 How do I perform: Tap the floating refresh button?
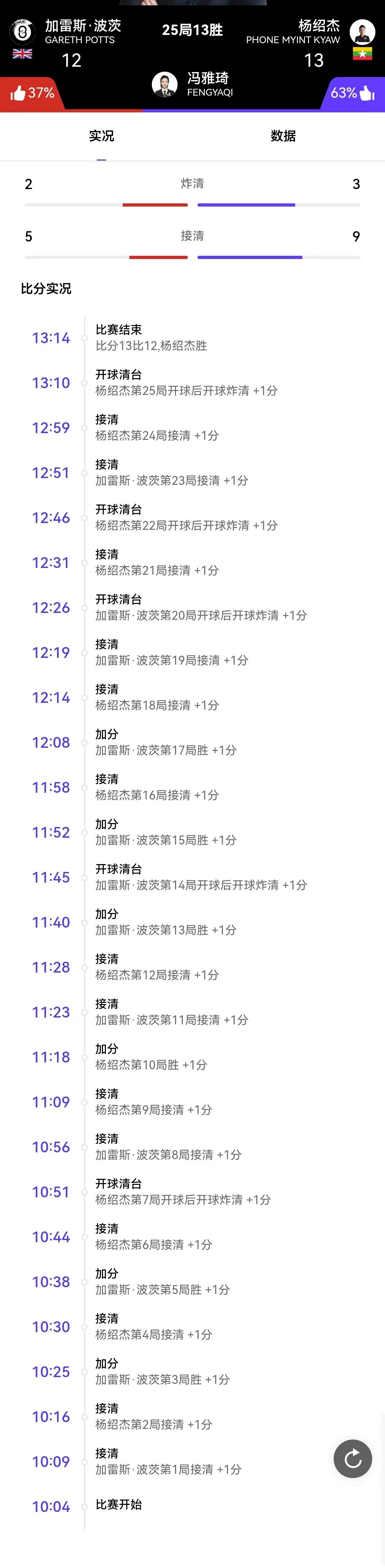pyautogui.click(x=353, y=1458)
